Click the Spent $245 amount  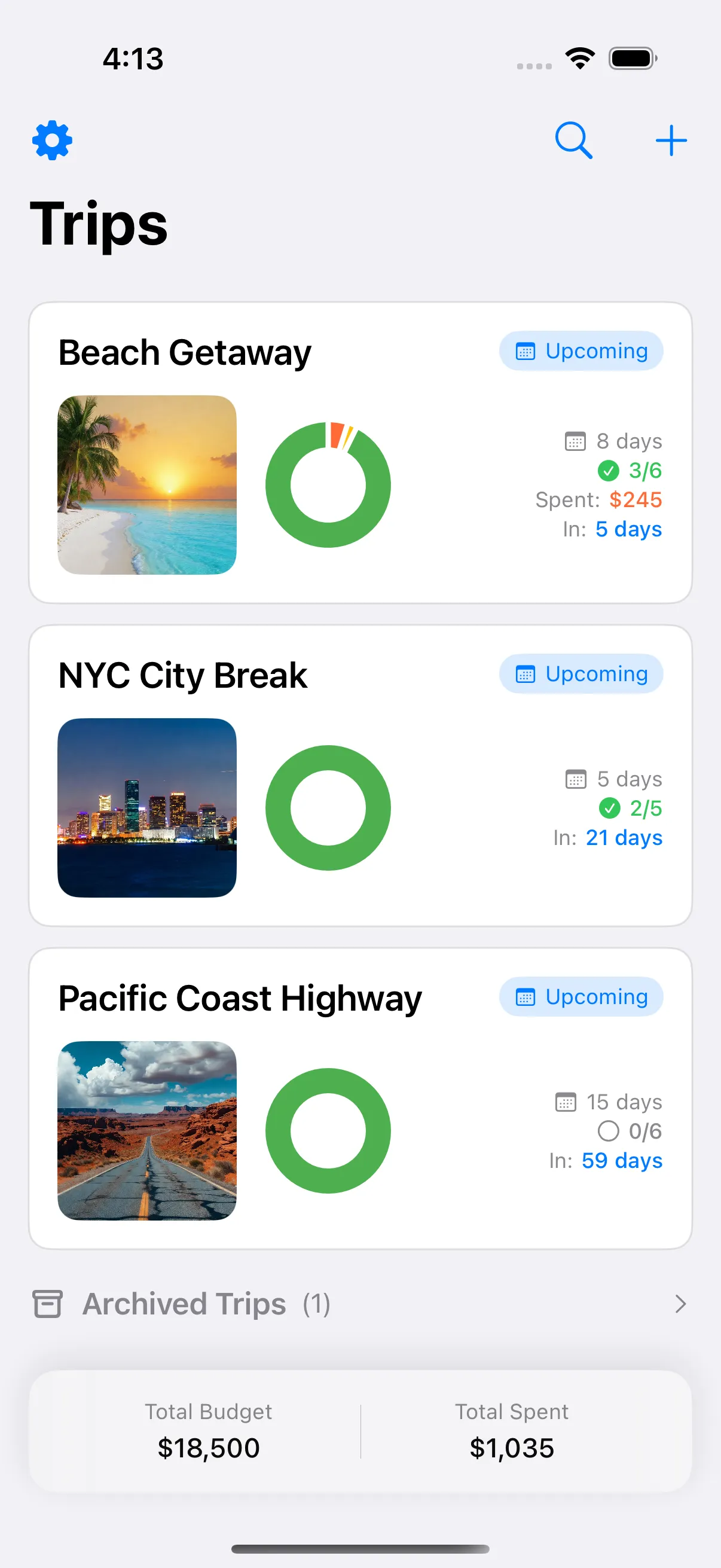tap(636, 499)
